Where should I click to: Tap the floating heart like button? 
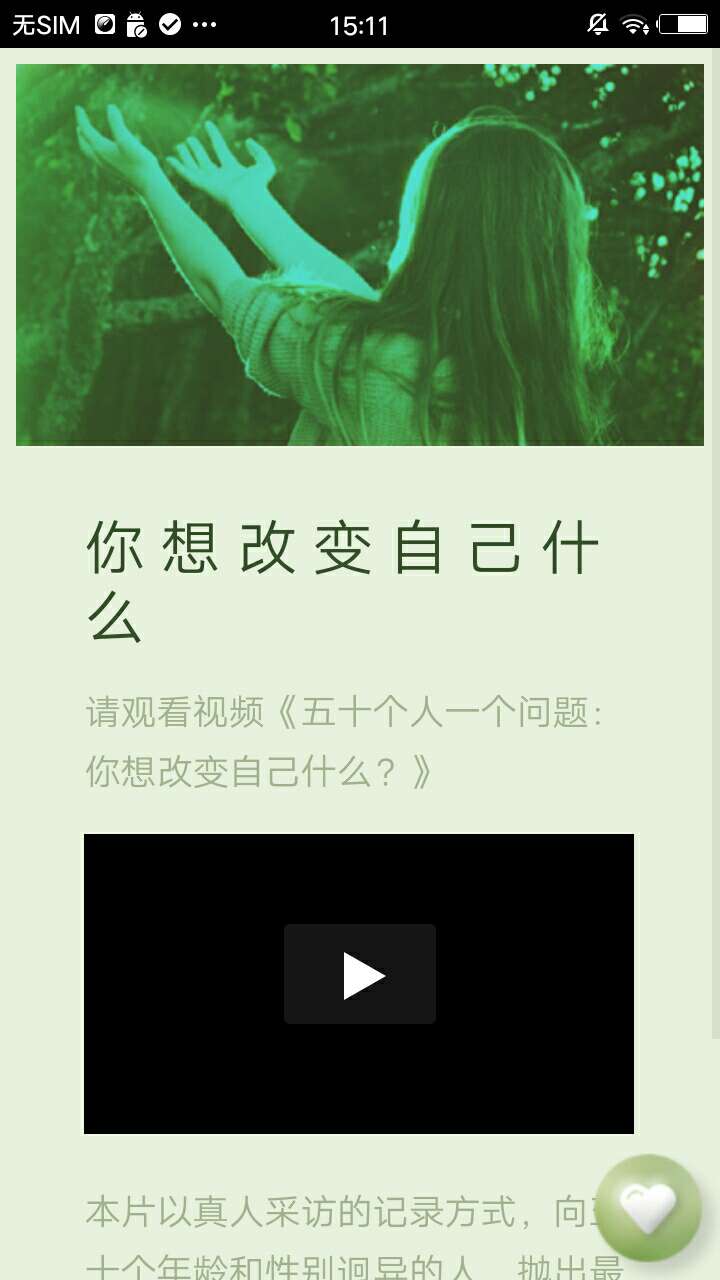(x=648, y=1207)
